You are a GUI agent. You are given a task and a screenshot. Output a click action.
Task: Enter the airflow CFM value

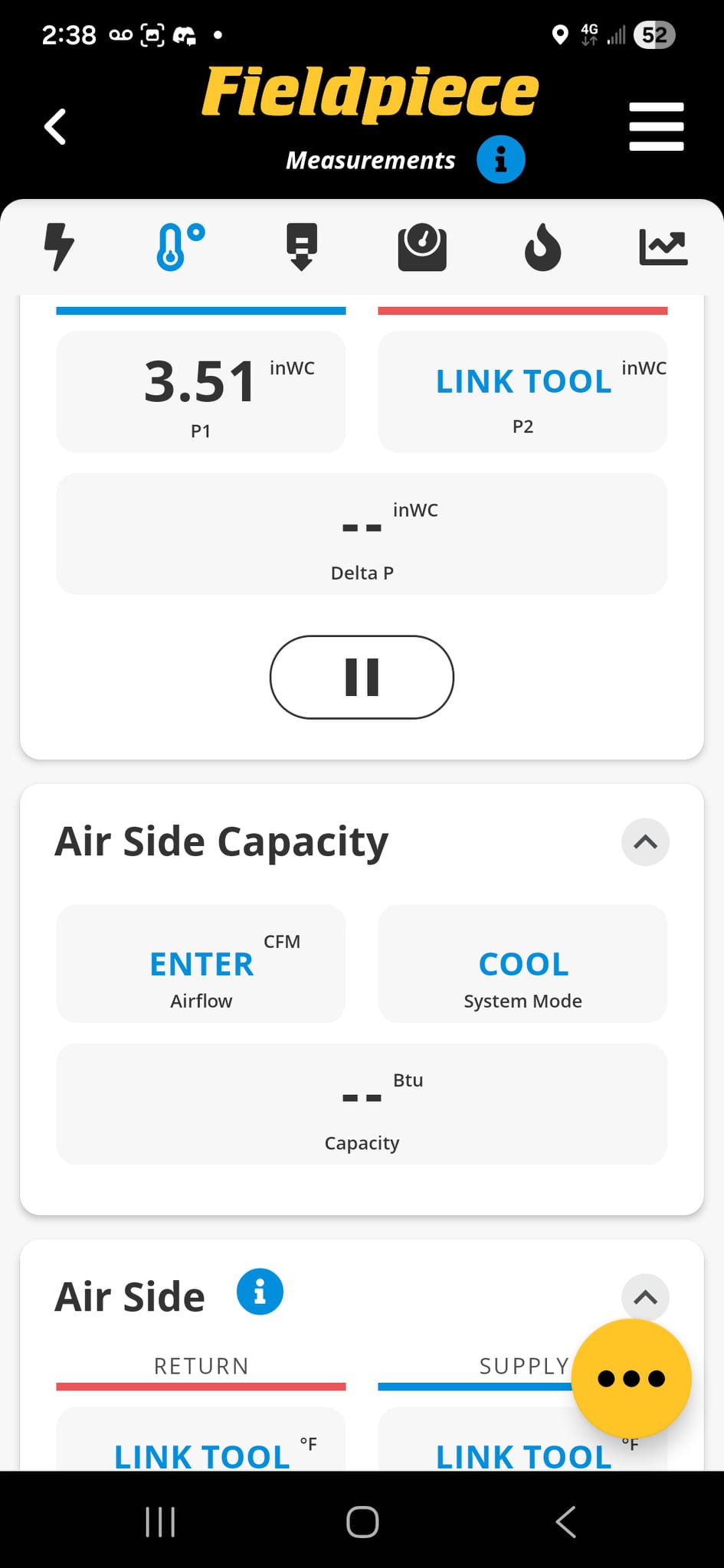[x=201, y=964]
